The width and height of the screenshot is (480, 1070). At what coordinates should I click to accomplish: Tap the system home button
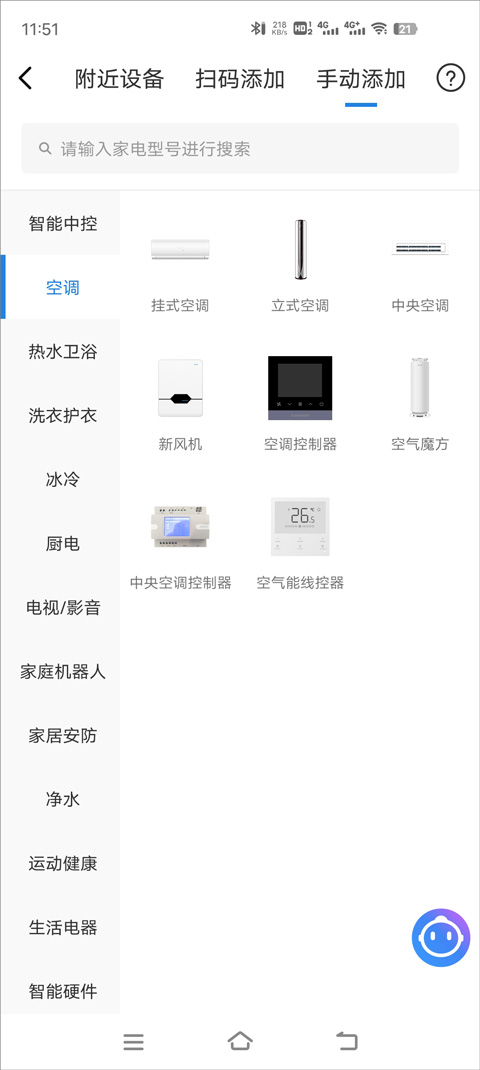pos(240,1041)
